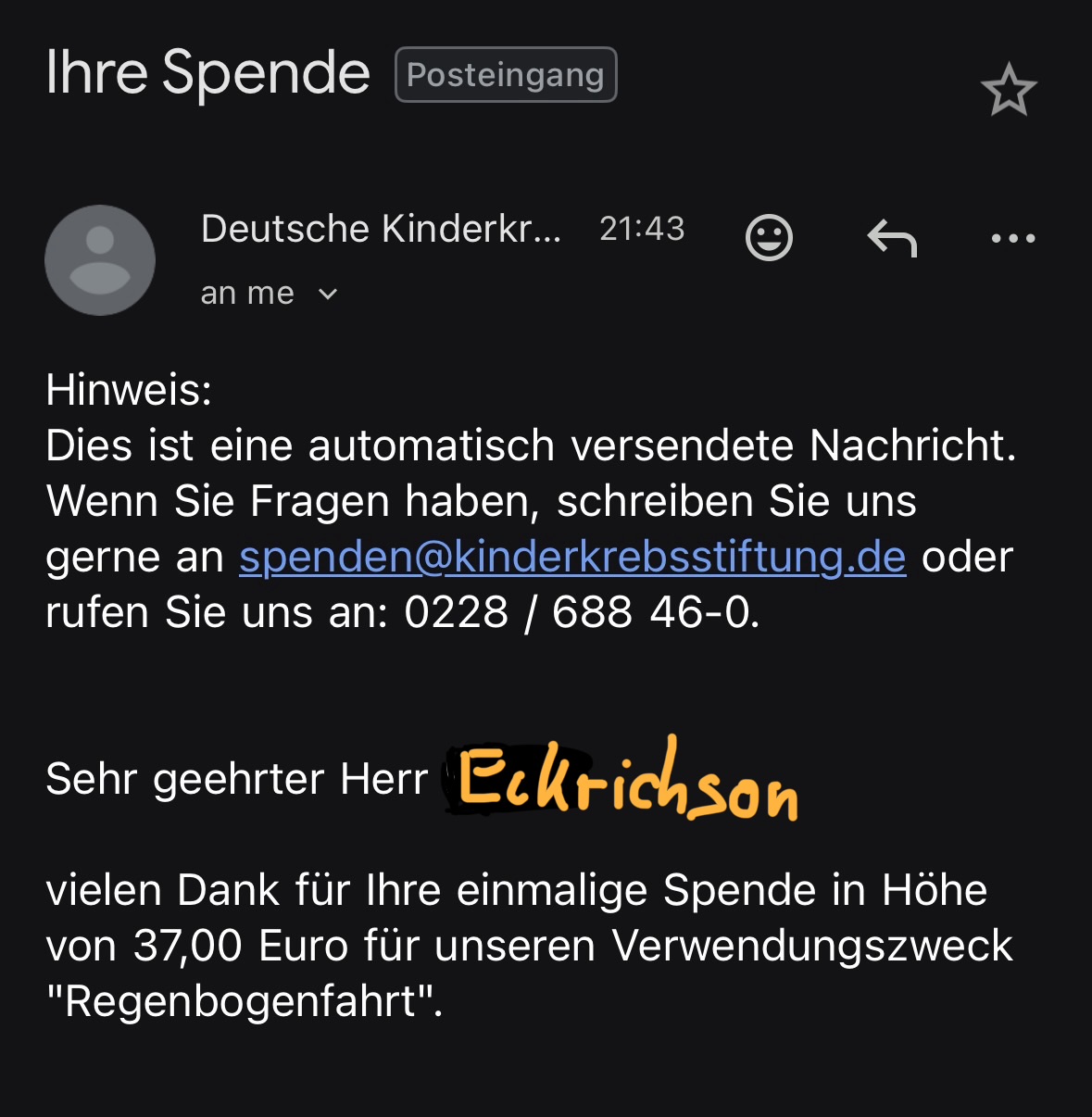The image size is (1092, 1117).
Task: Open the sender's profile avatar
Action: (100, 260)
